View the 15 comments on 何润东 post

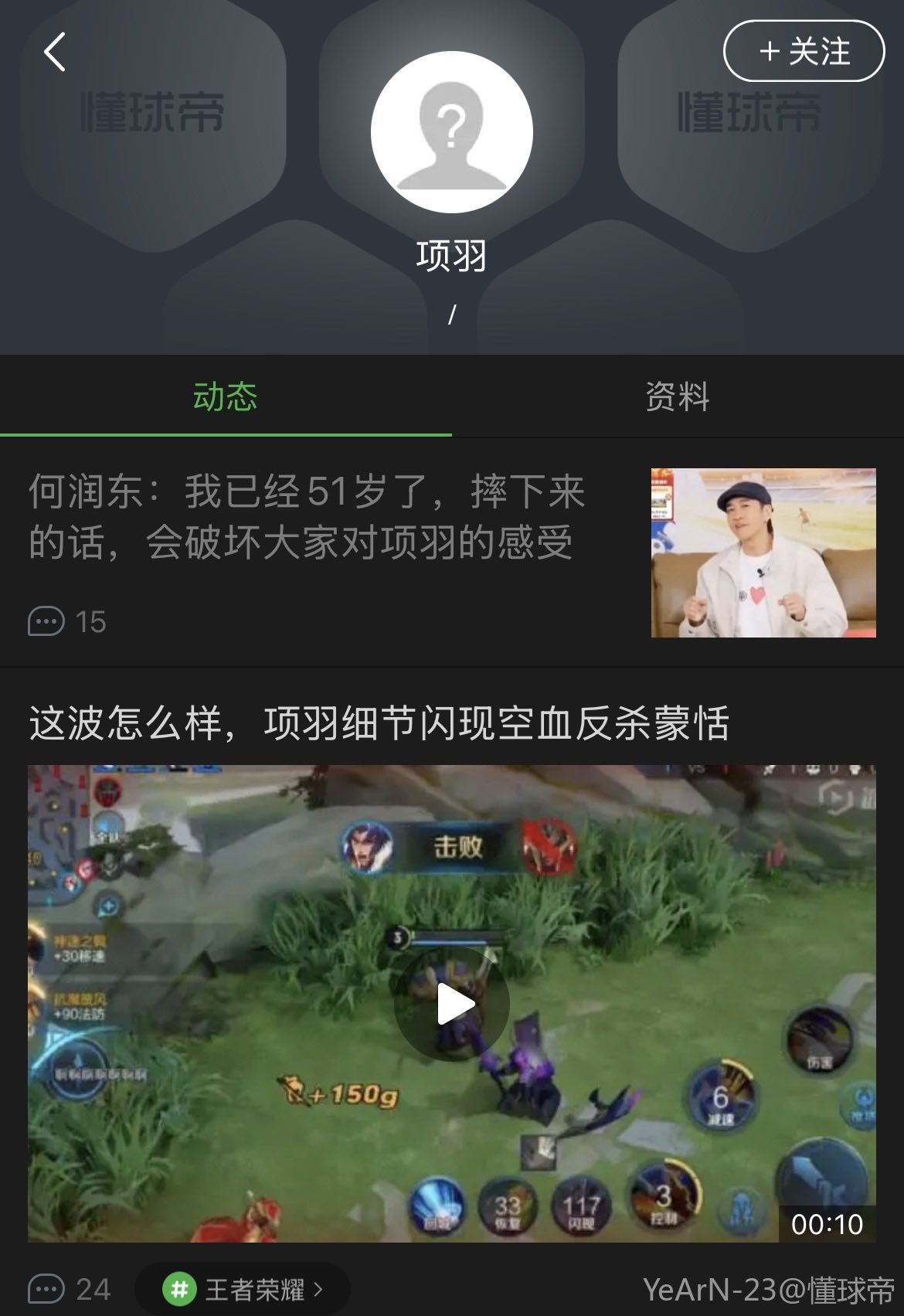click(67, 622)
